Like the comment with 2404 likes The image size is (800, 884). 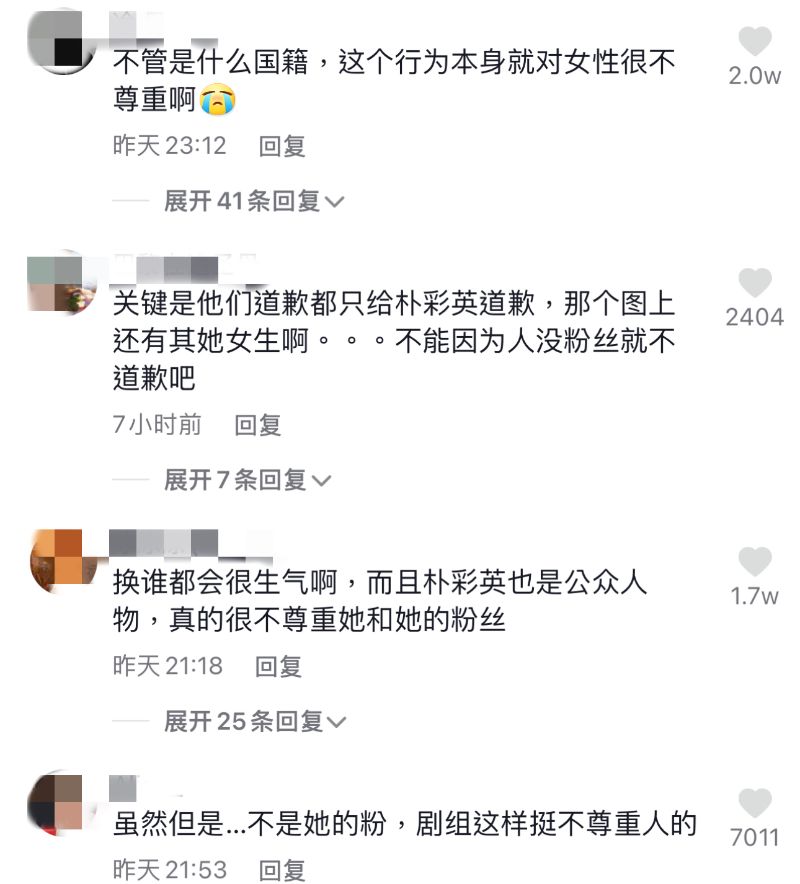tap(754, 284)
